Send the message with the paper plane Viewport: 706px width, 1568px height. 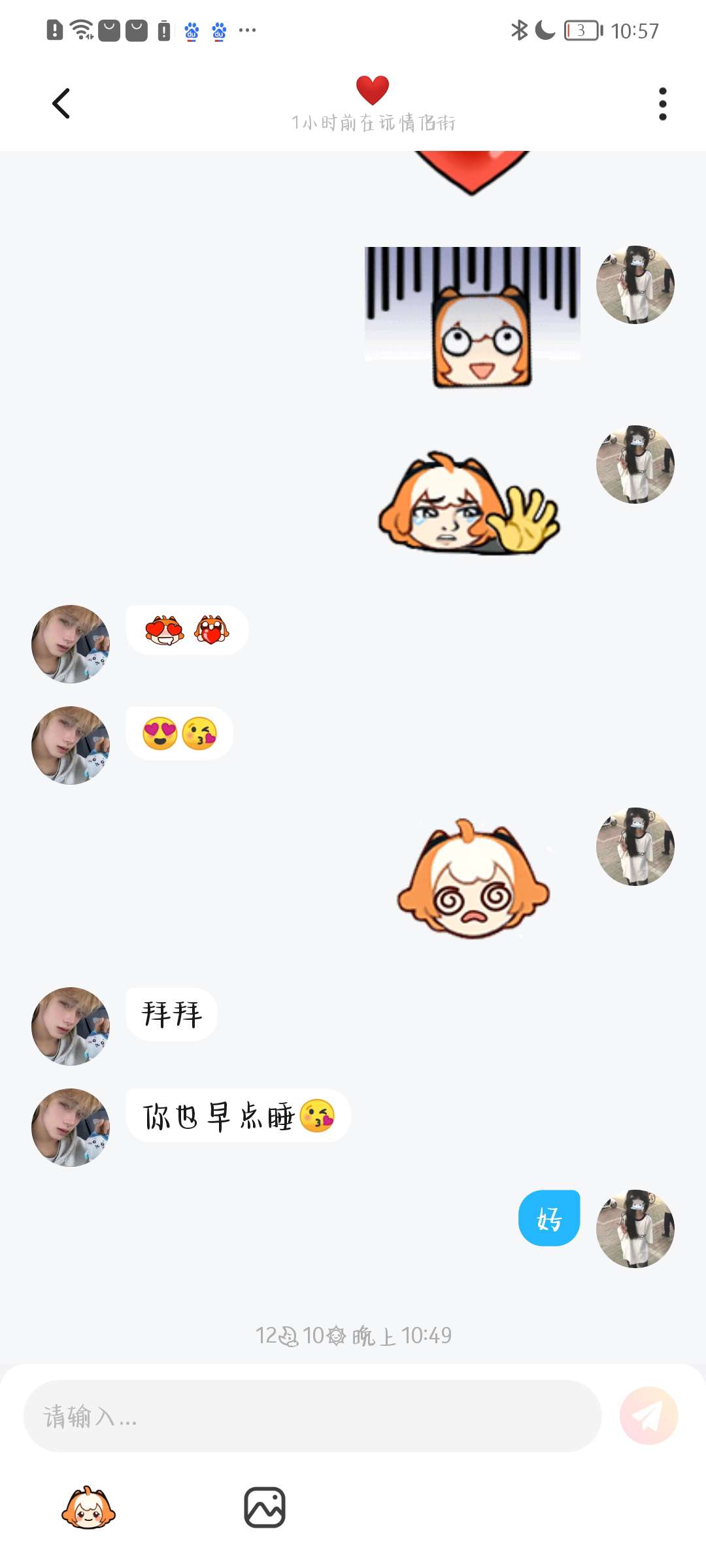[x=648, y=1416]
